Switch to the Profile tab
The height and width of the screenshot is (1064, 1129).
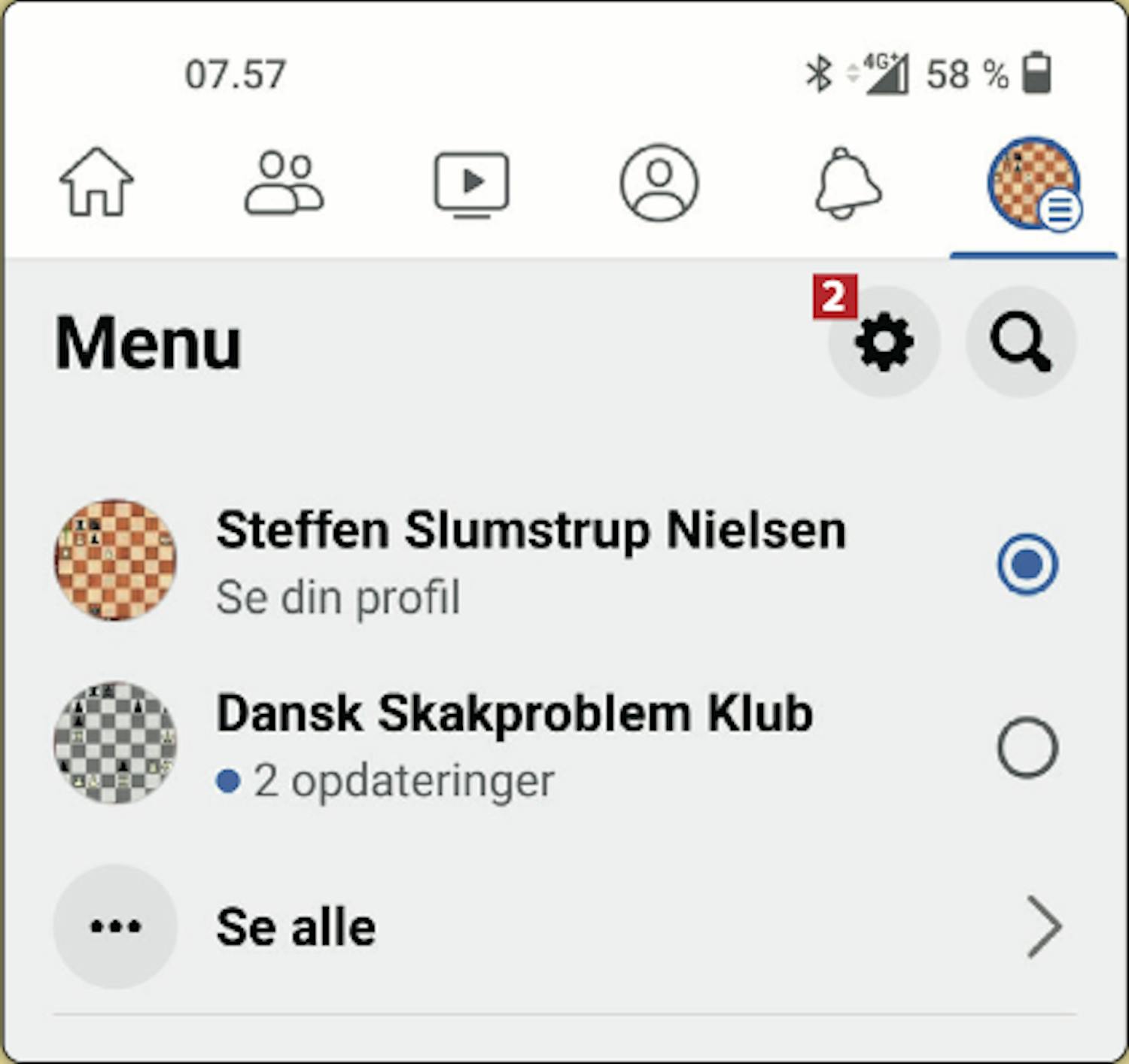point(659,183)
